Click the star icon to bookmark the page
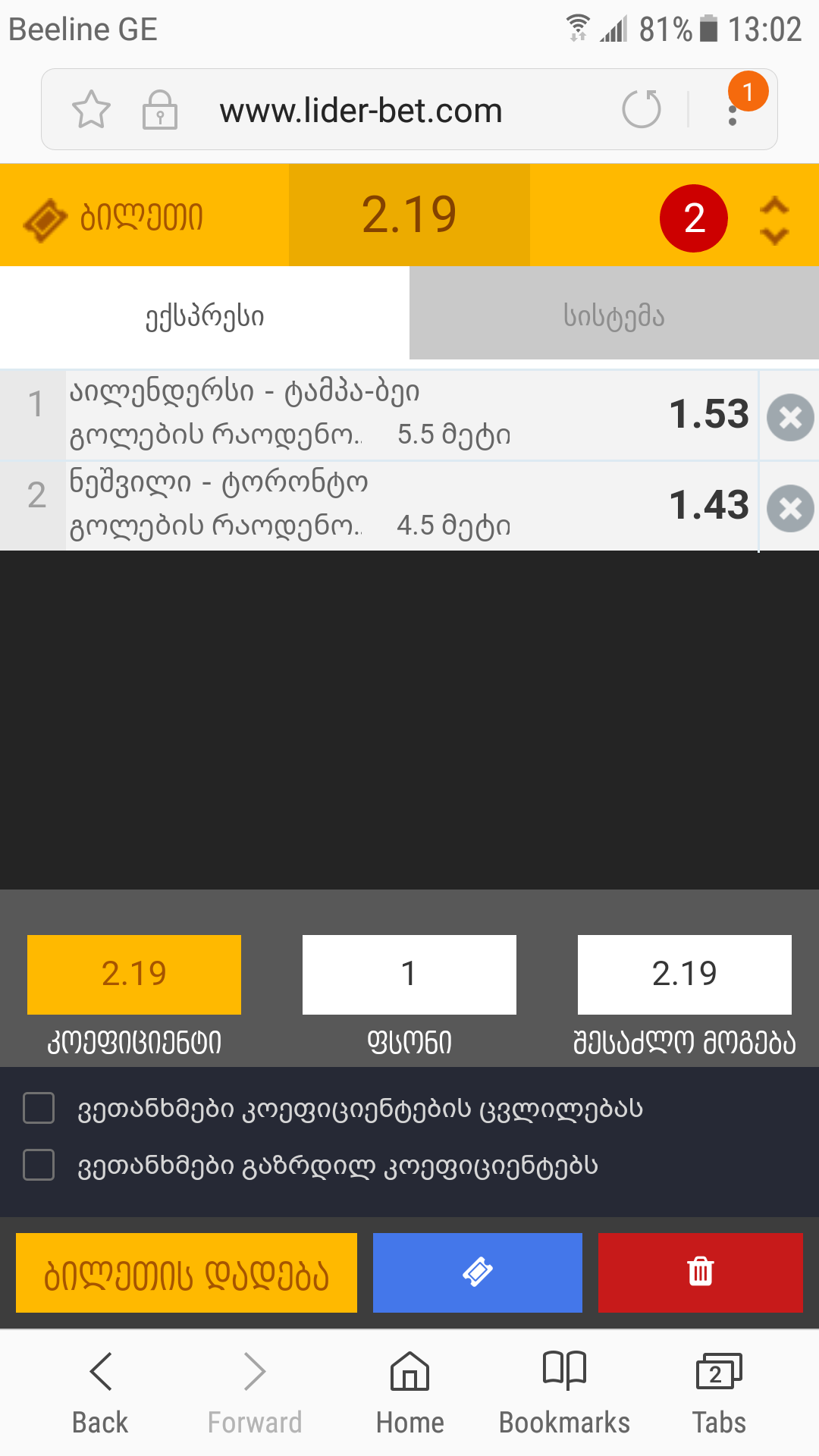Viewport: 819px width, 1456px height. (91, 110)
